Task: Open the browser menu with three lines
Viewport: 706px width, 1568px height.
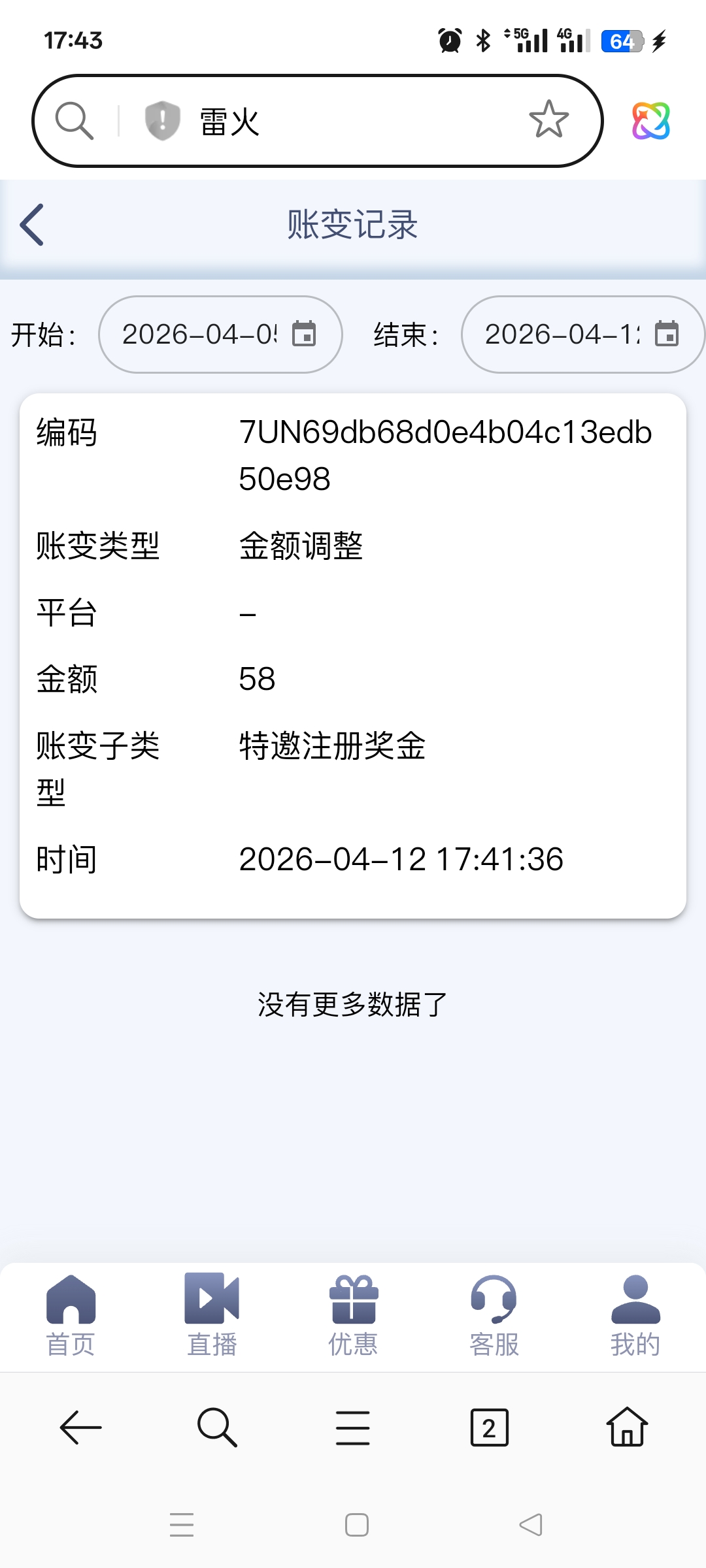Action: point(352,1428)
